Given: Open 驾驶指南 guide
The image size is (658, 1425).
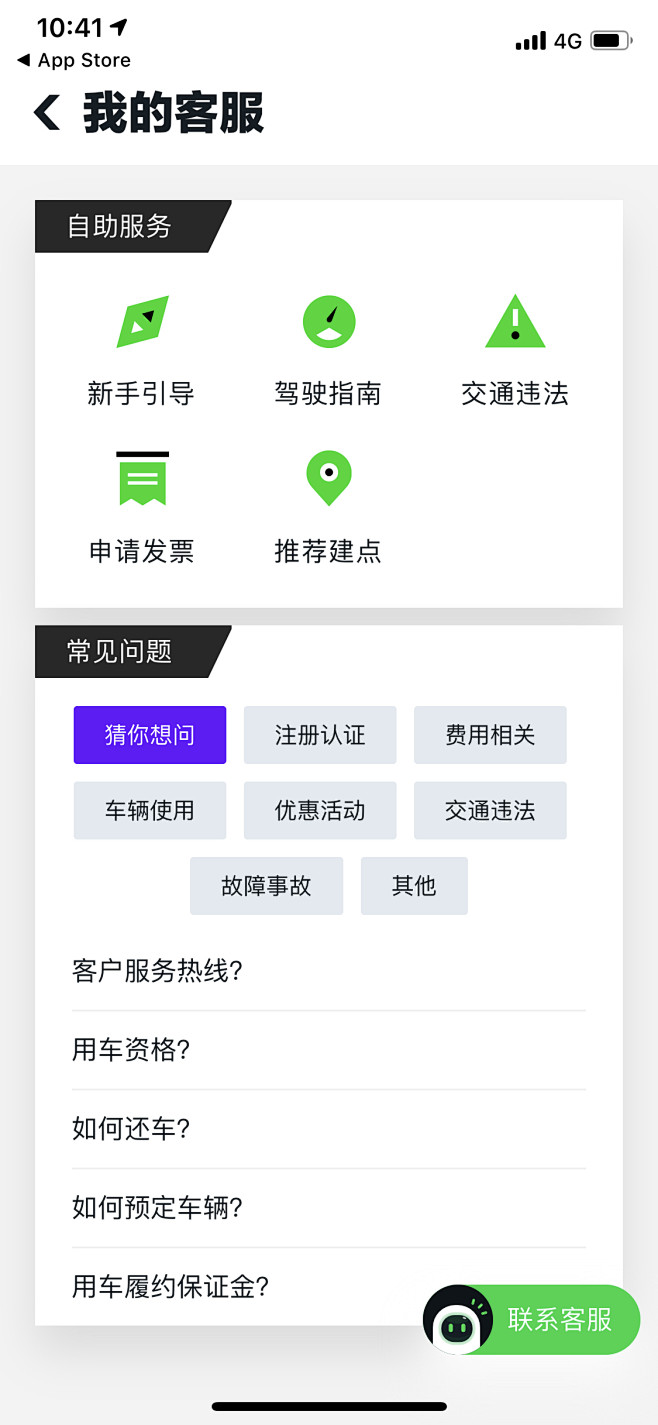Looking at the screenshot, I should tap(328, 351).
